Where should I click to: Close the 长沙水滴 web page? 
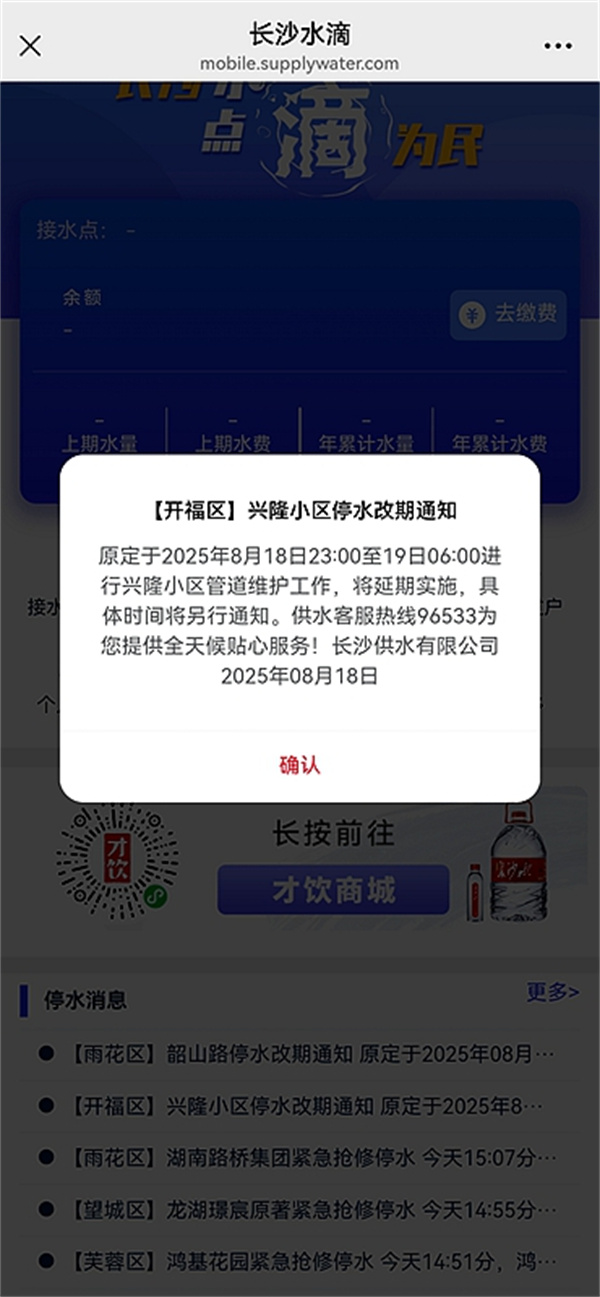(31, 46)
